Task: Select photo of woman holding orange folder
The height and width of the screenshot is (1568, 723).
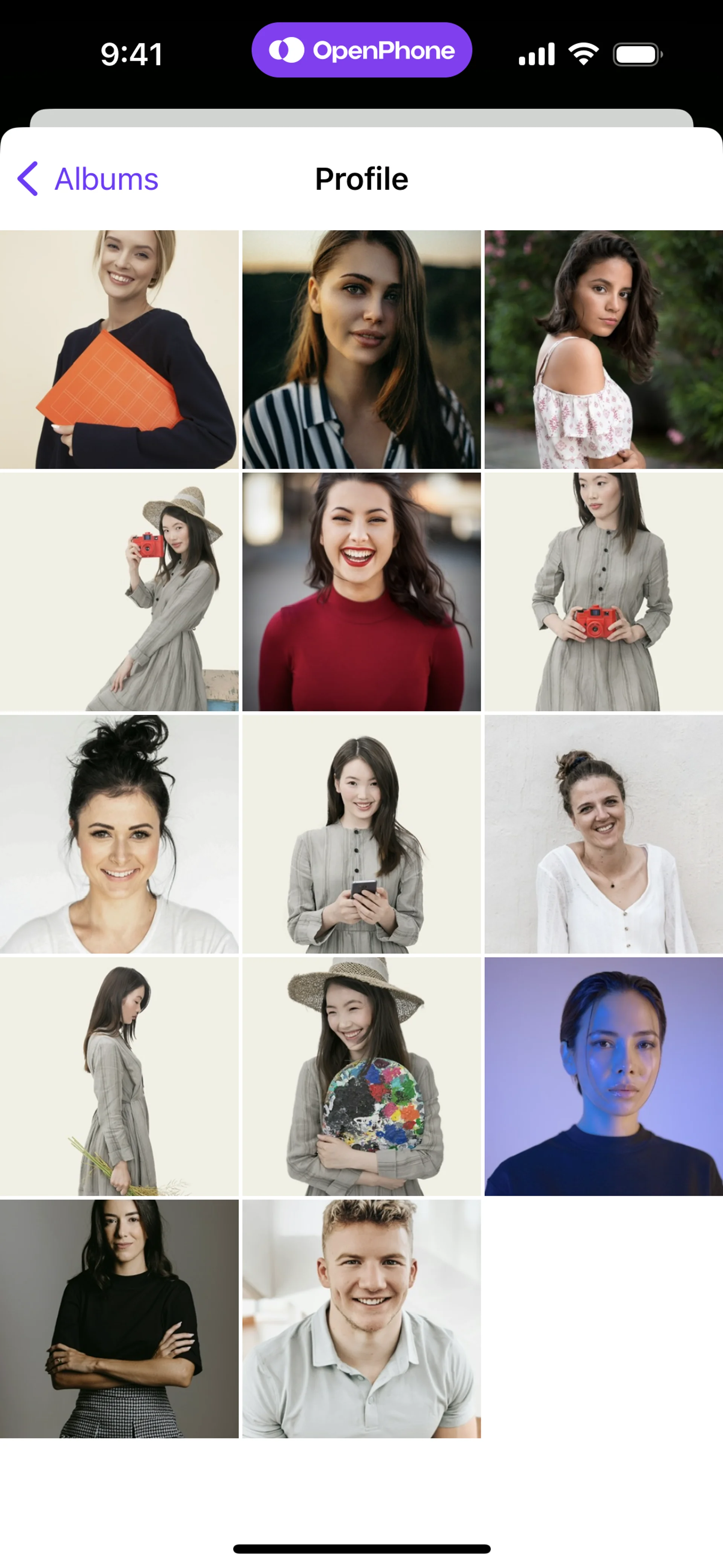Action: click(x=119, y=349)
